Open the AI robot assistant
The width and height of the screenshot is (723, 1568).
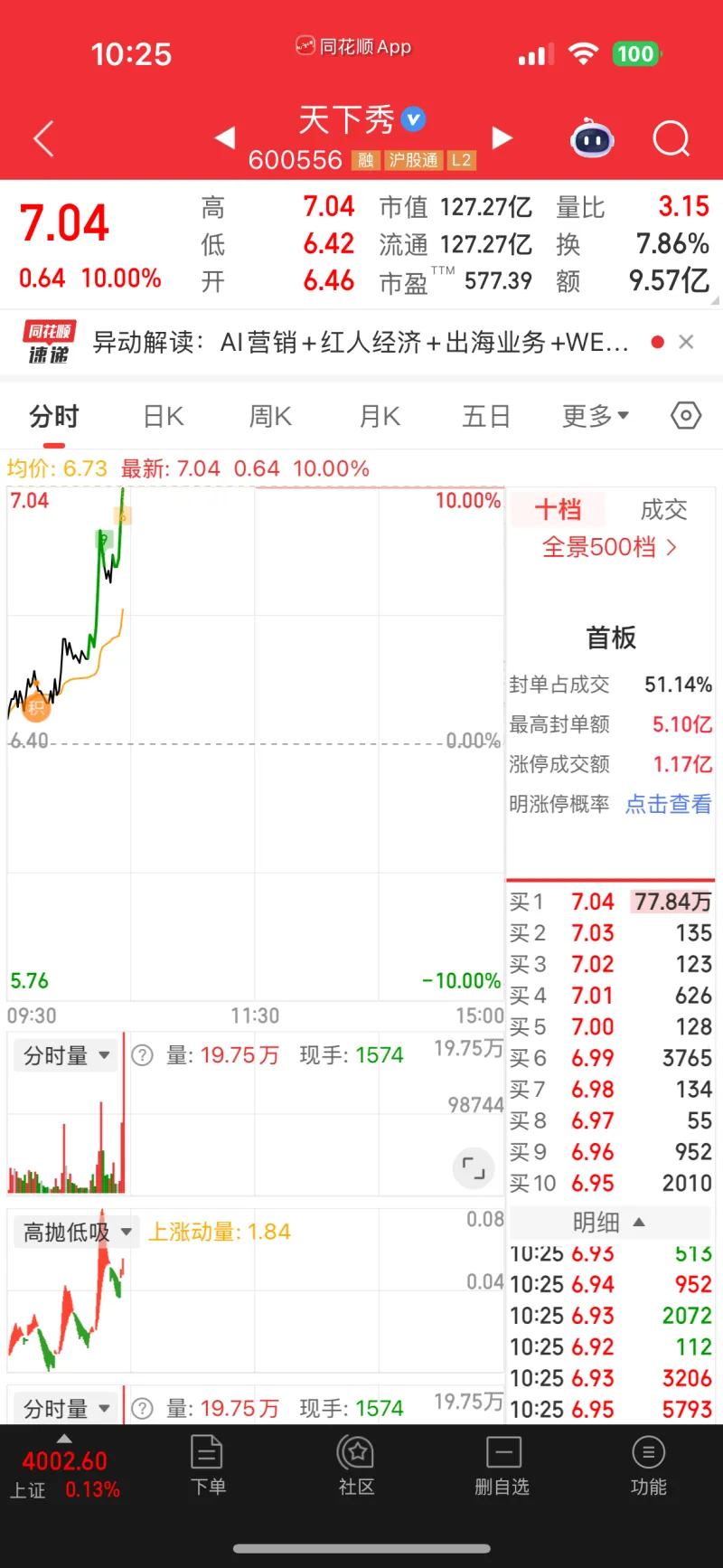click(592, 139)
